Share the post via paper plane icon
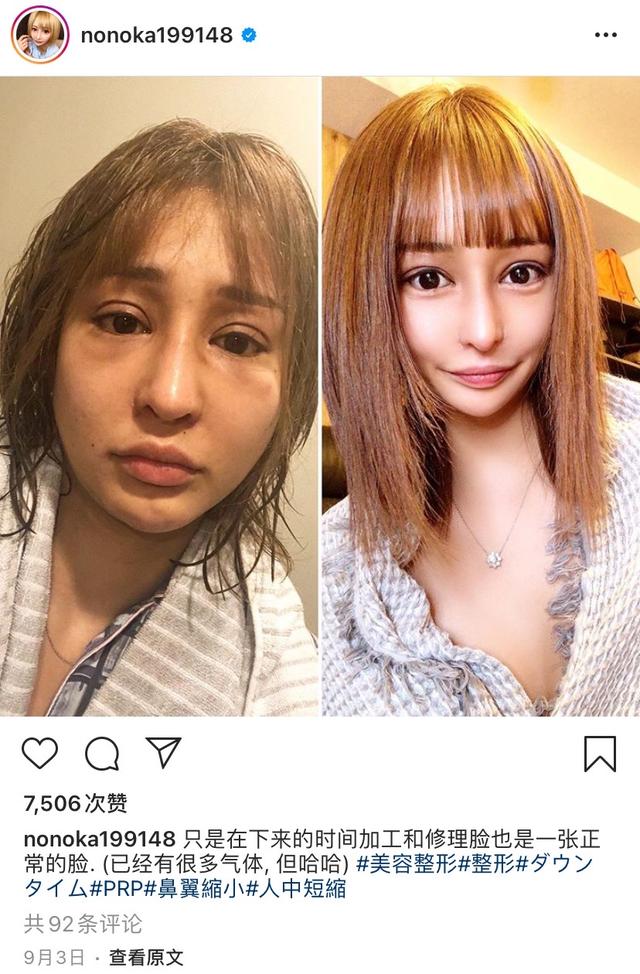The height and width of the screenshot is (974, 640). click(x=162, y=752)
